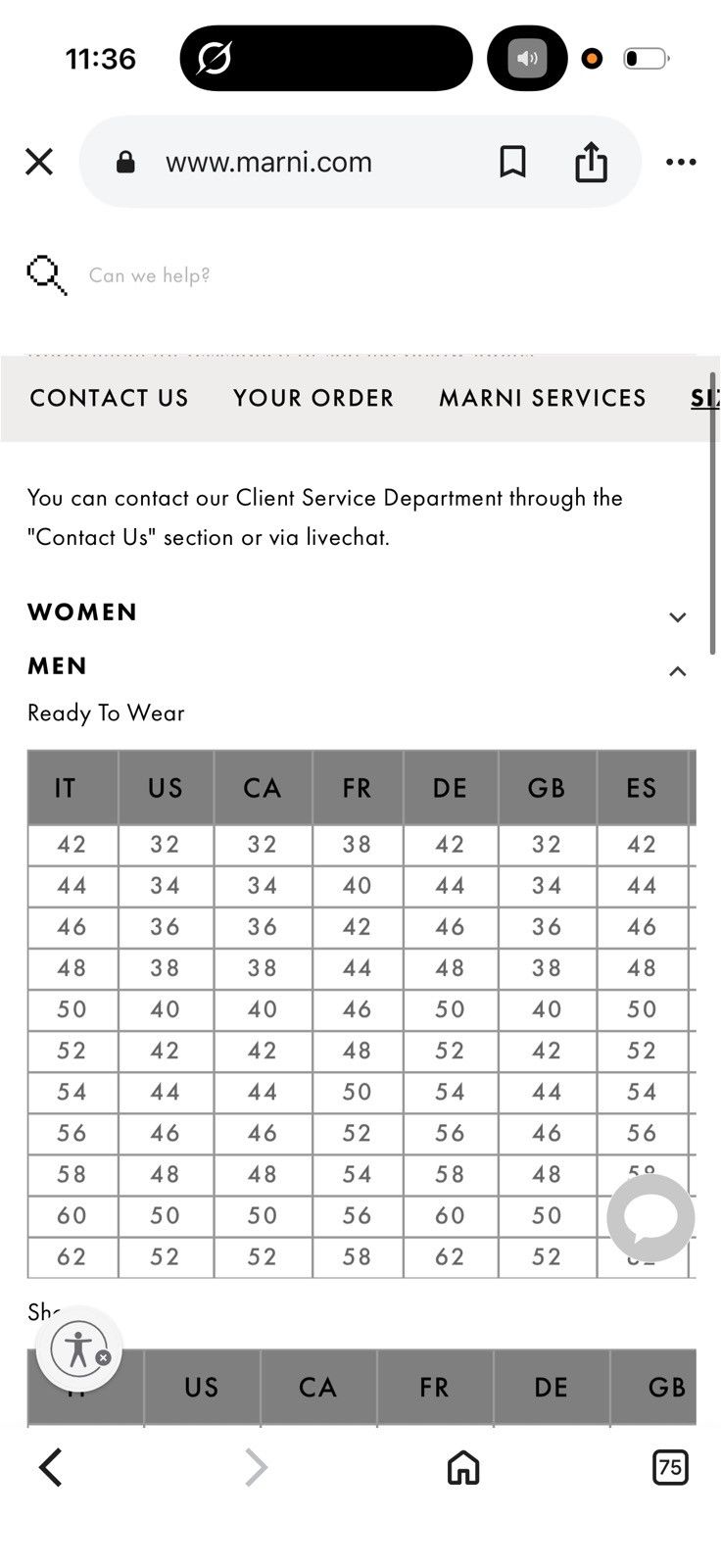
Task: Open the live chat bubble
Action: (650, 1217)
